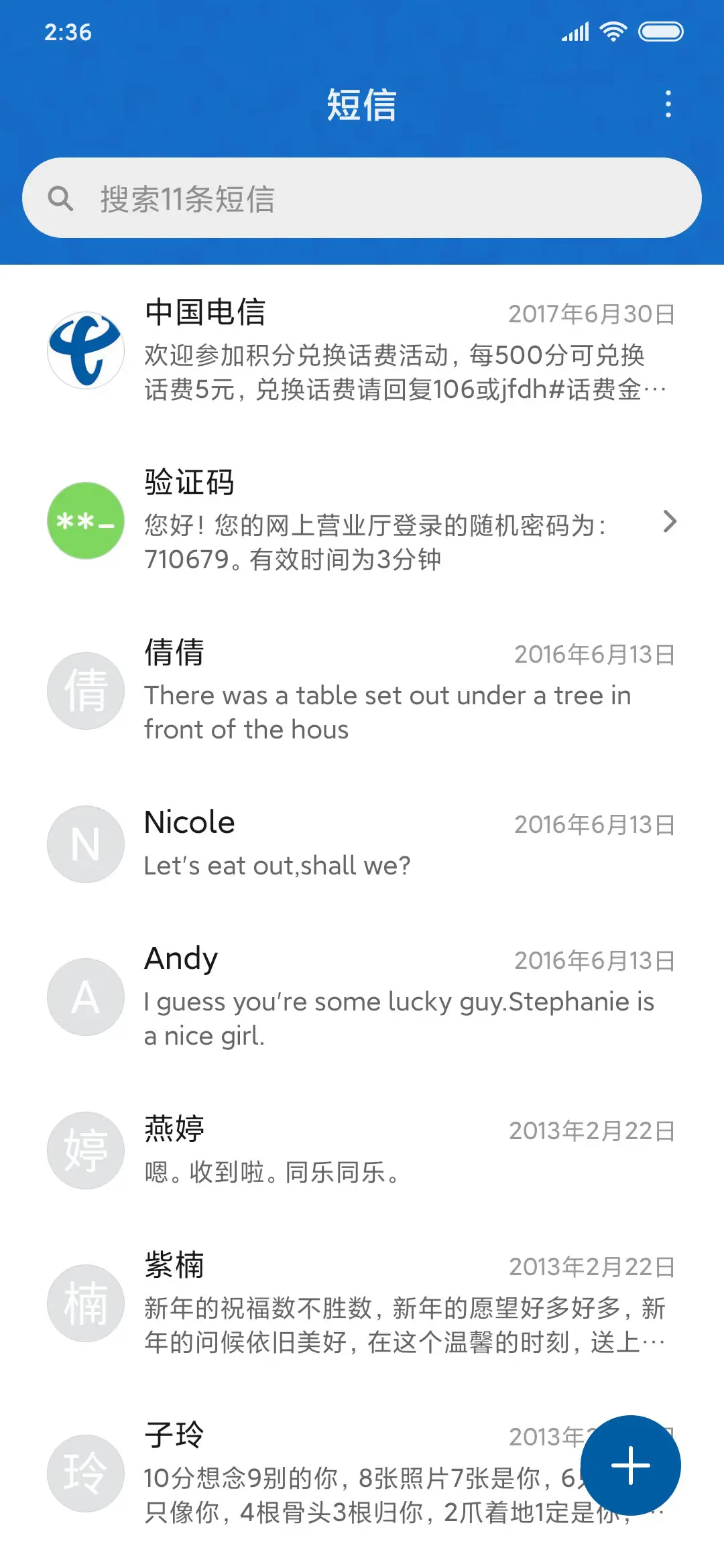This screenshot has width=724, height=1568.
Task: Tap Nicole's avatar with letter N
Action: [x=85, y=844]
